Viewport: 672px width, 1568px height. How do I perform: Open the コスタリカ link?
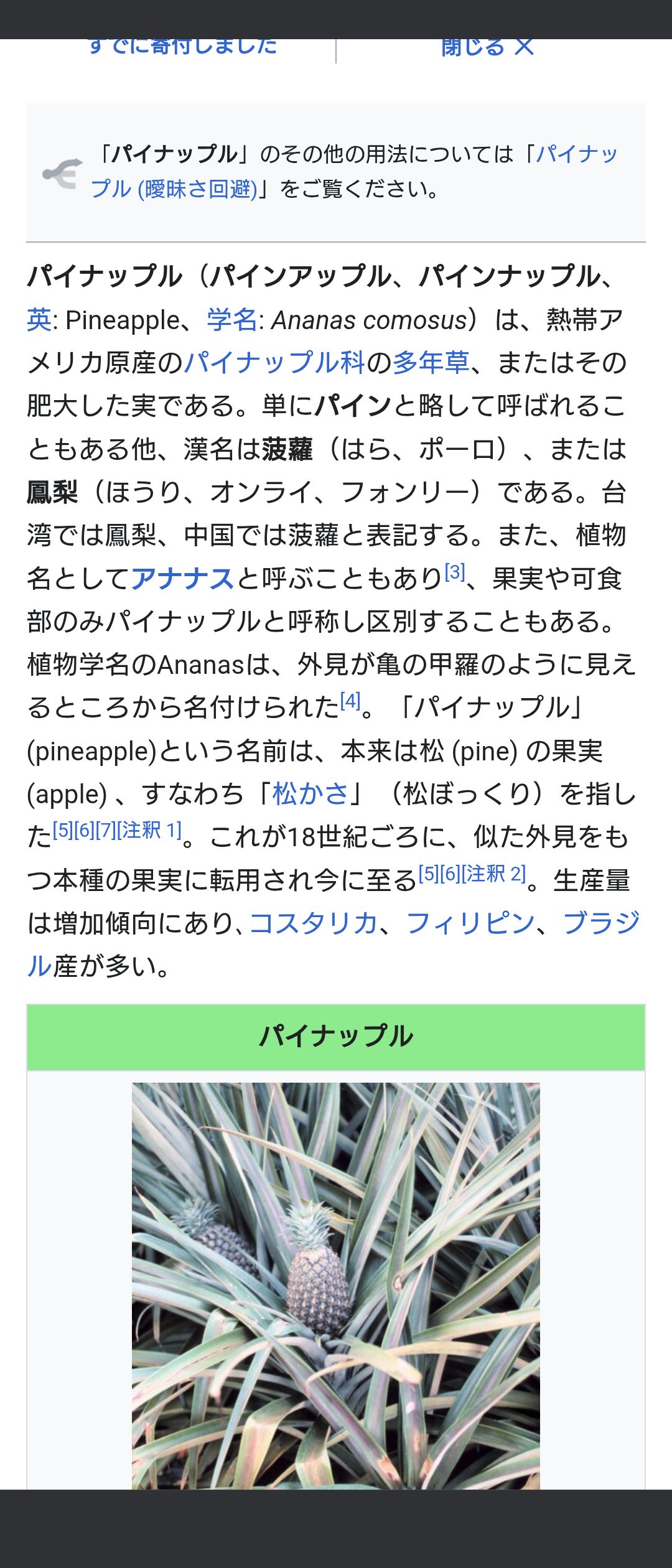[314, 923]
